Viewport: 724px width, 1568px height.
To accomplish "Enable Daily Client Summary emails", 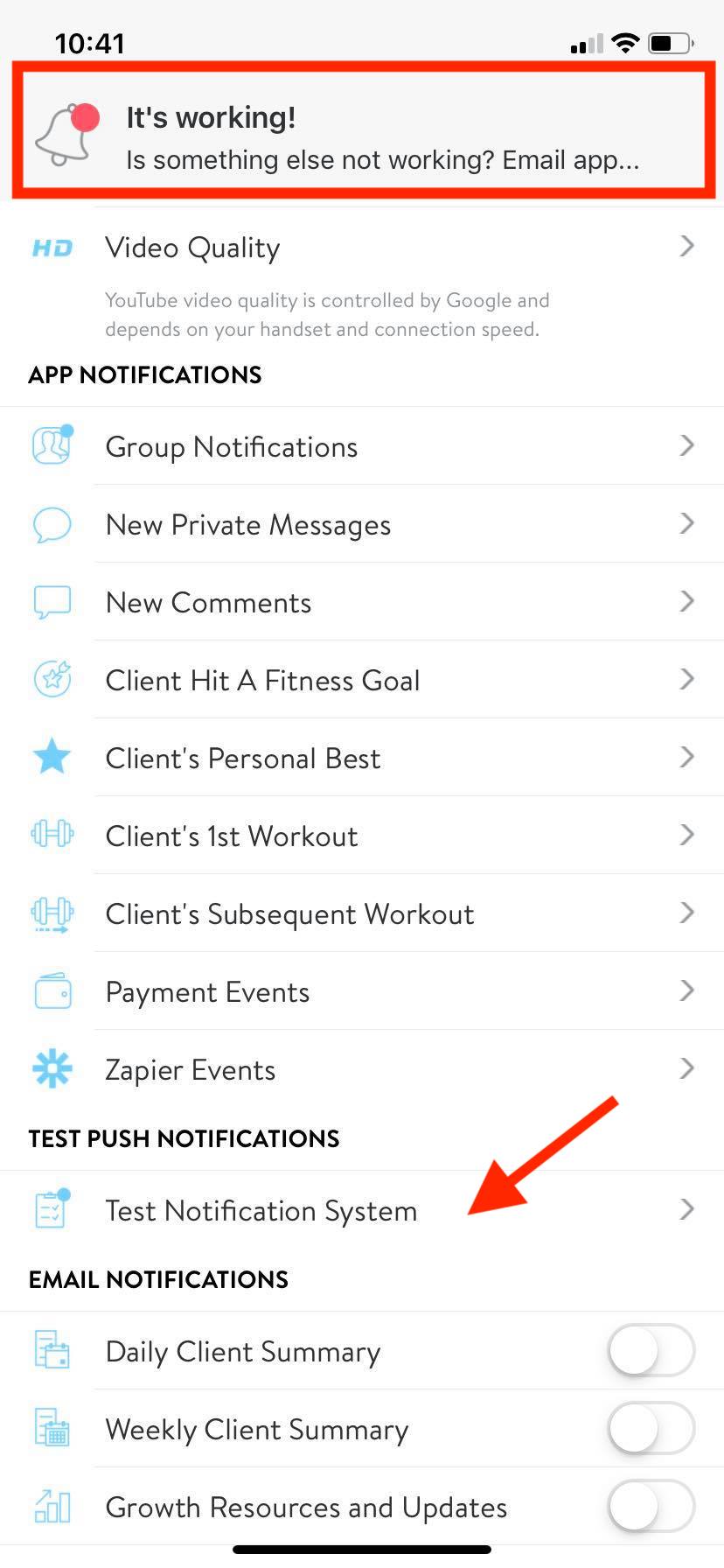I will [651, 1351].
